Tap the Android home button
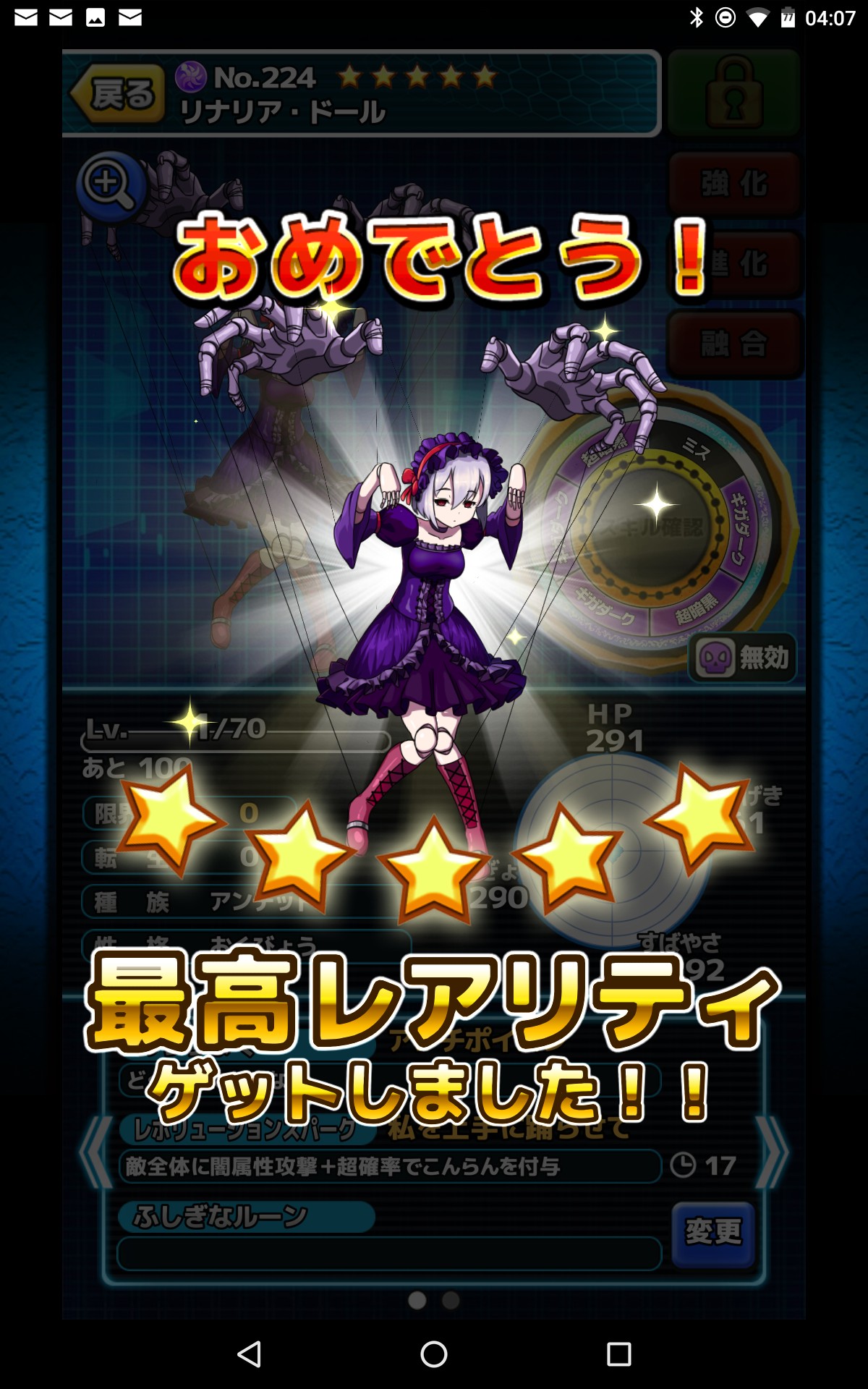This screenshot has width=868, height=1389. (434, 1354)
